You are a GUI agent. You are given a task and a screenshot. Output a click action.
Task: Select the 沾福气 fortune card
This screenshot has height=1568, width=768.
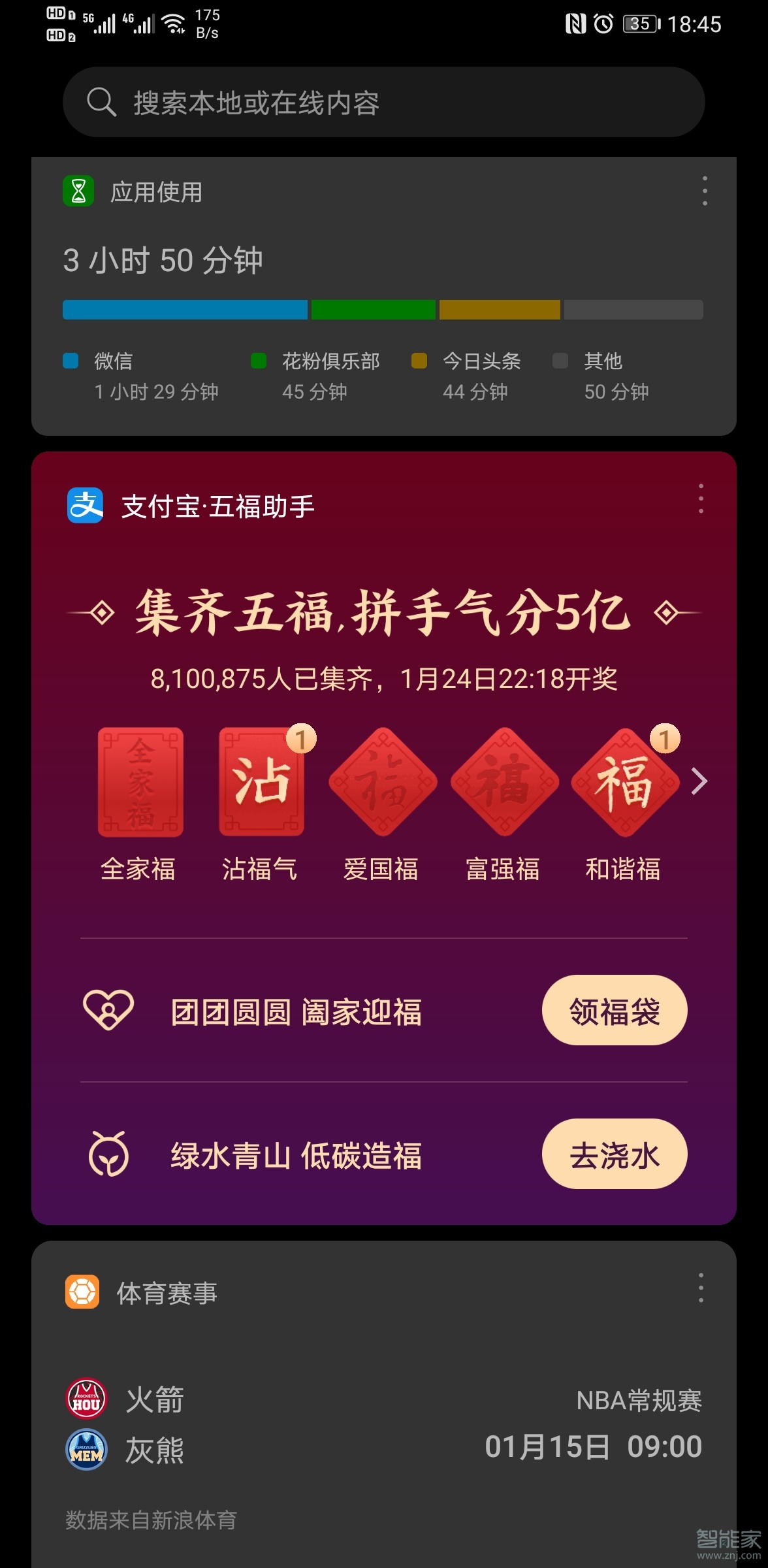[260, 781]
